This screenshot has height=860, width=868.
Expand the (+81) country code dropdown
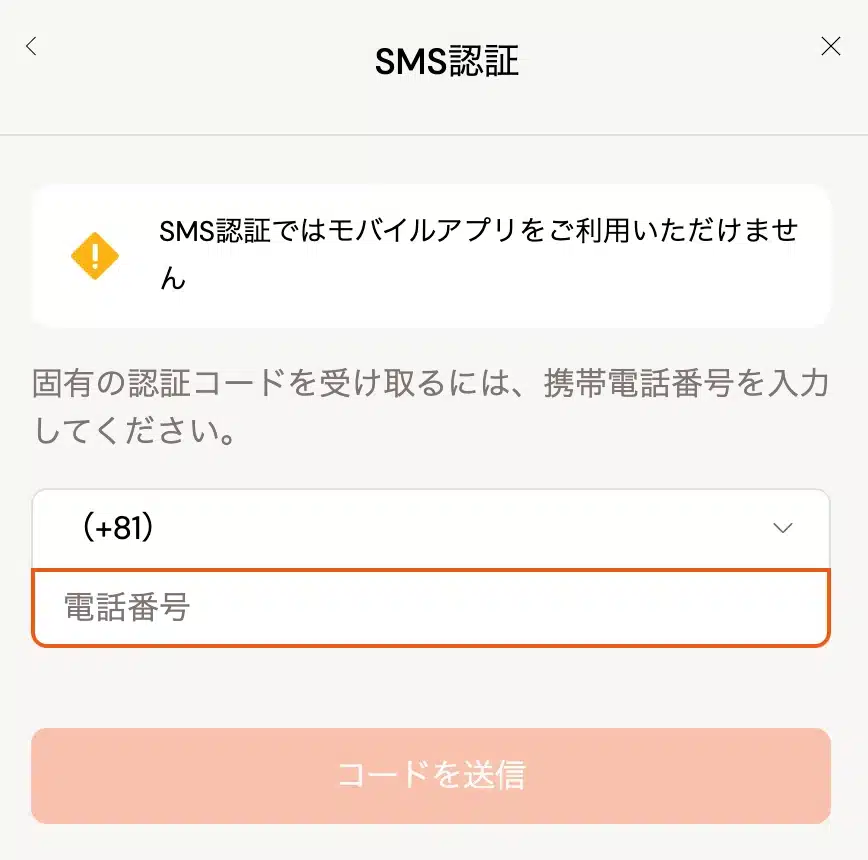[430, 529]
